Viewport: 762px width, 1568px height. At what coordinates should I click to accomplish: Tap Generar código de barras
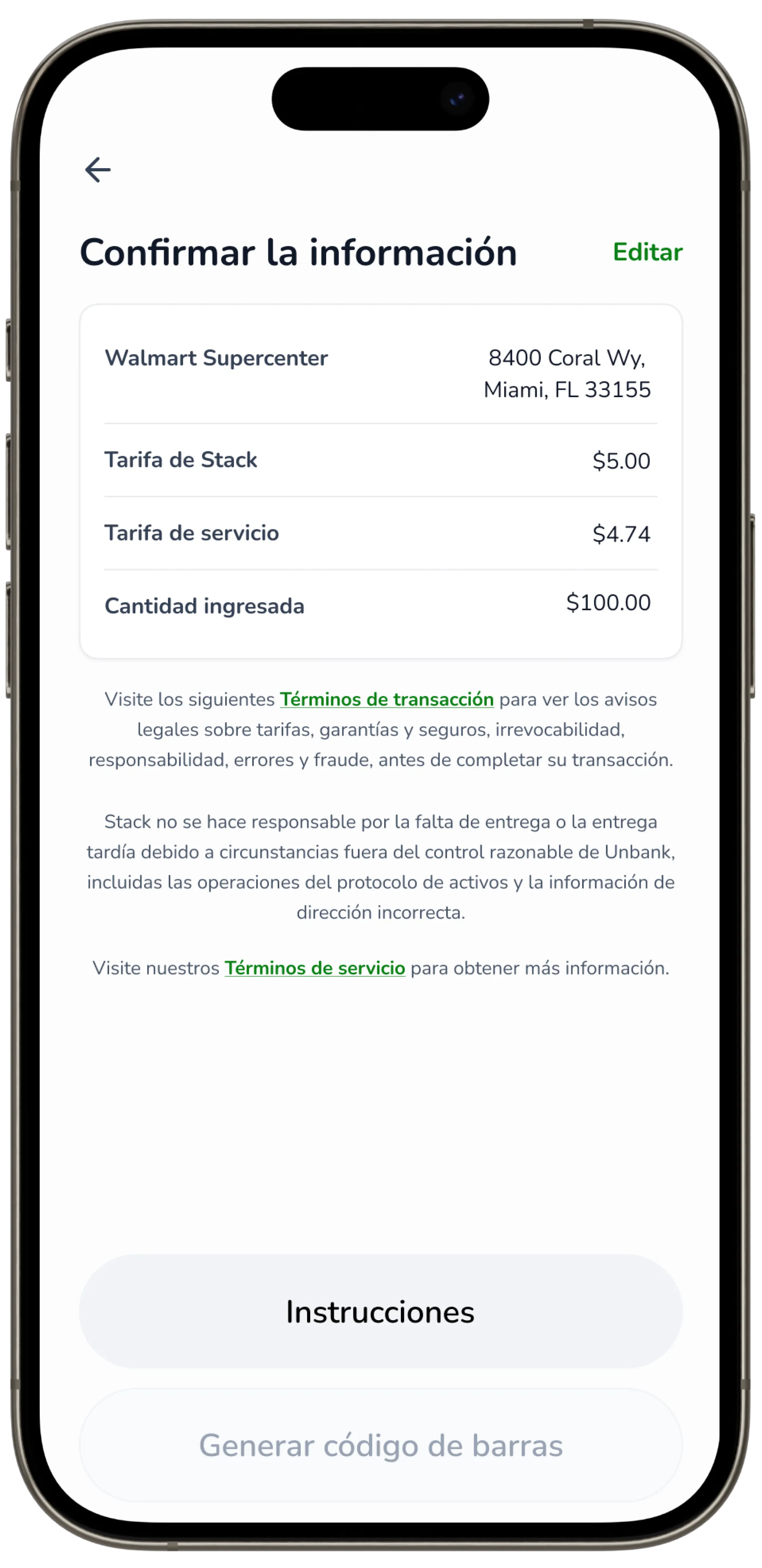(380, 1445)
